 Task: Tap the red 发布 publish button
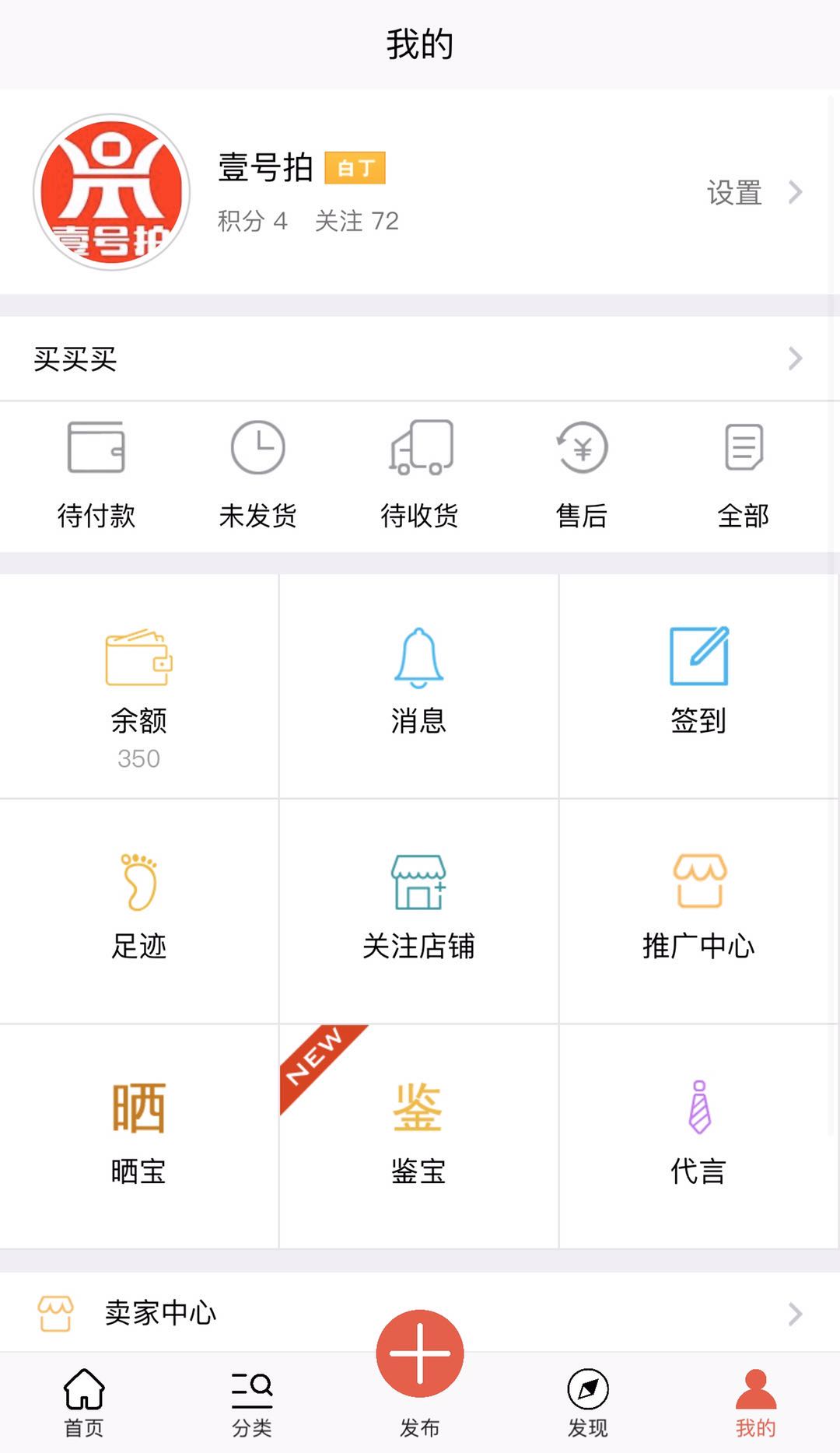click(x=420, y=1355)
